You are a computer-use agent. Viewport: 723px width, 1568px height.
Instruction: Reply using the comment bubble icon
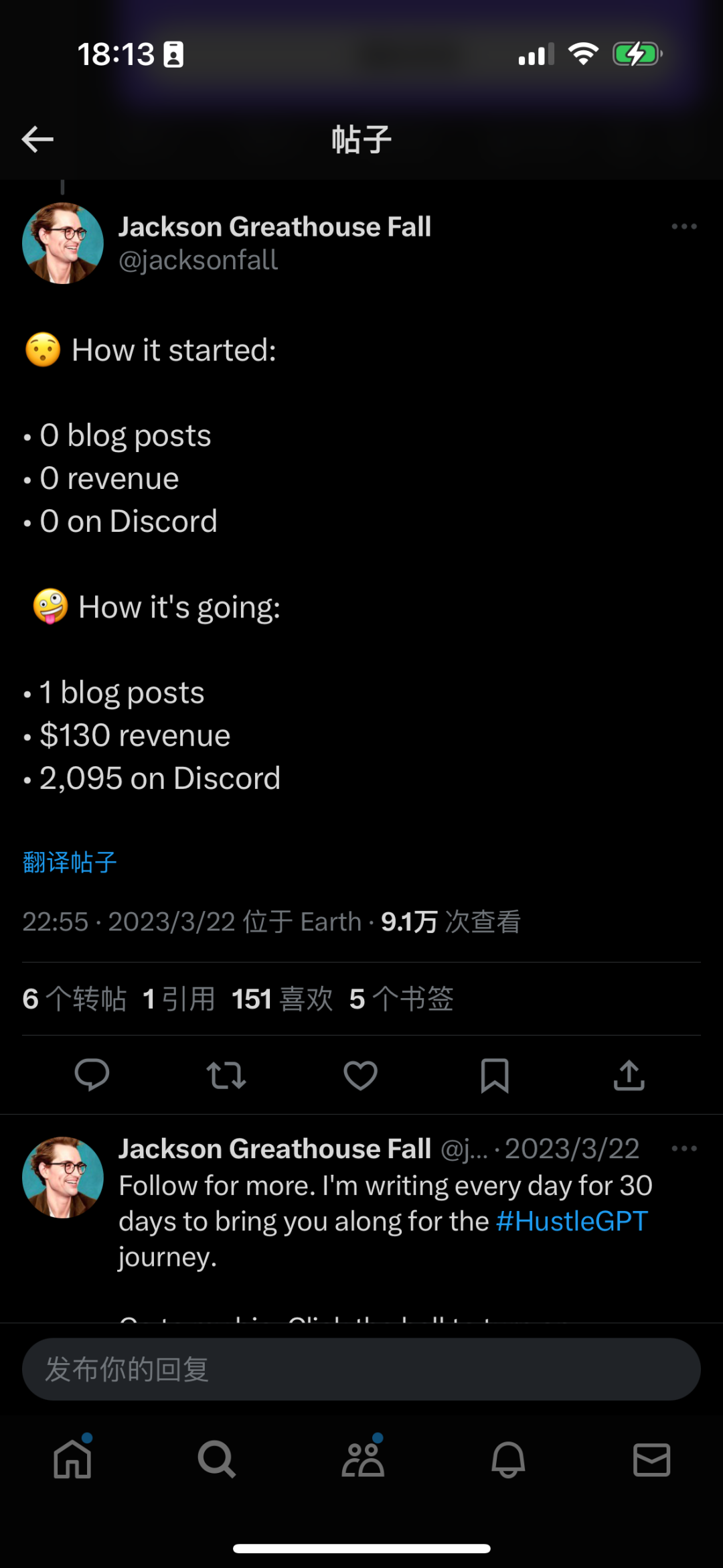coord(92,1075)
